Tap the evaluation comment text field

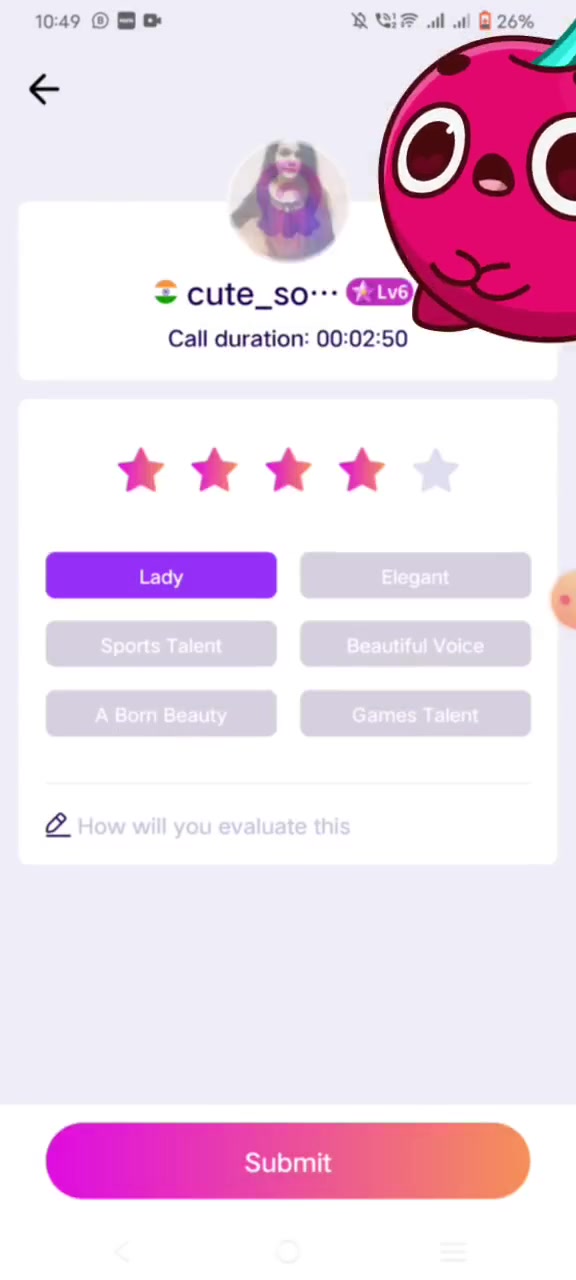288,826
